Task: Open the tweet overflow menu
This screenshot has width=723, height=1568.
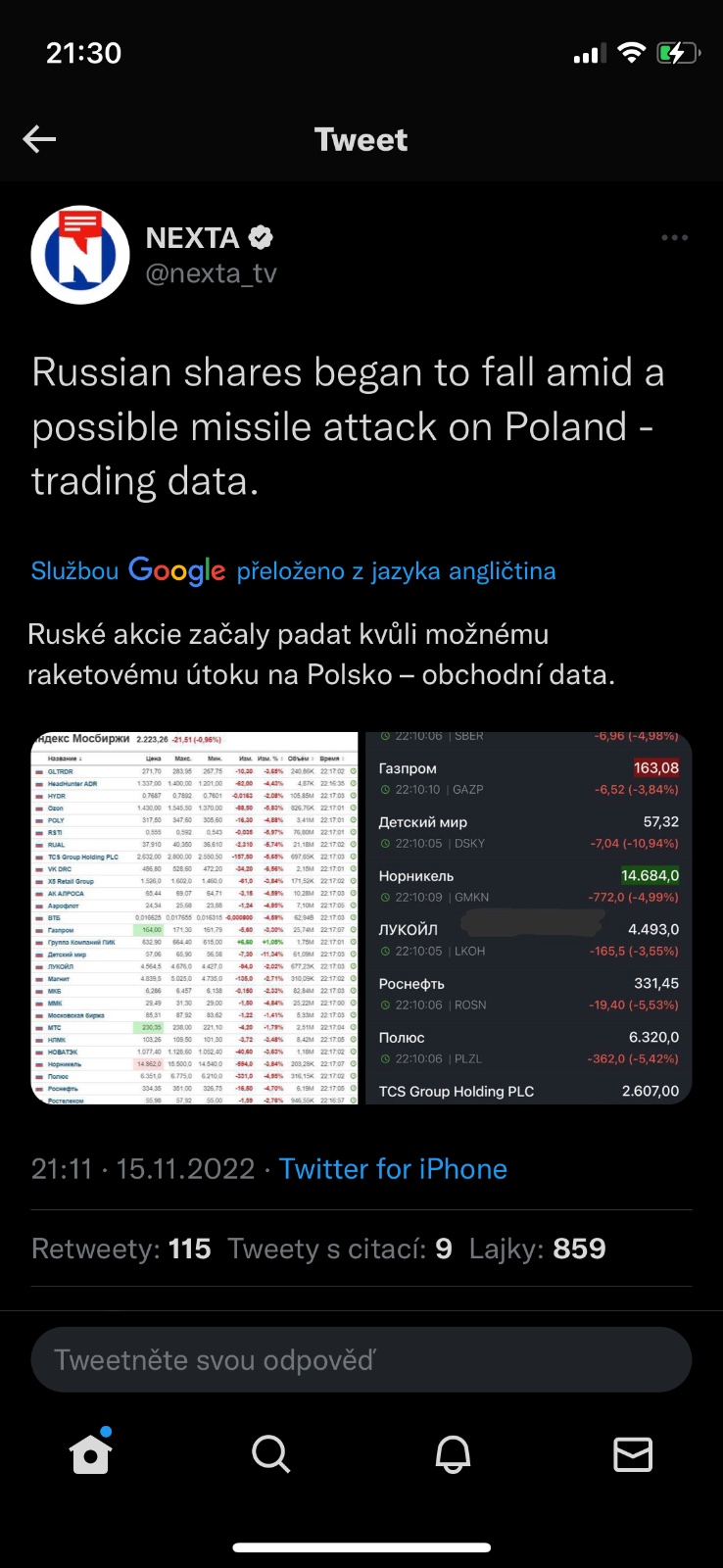Action: tap(674, 238)
